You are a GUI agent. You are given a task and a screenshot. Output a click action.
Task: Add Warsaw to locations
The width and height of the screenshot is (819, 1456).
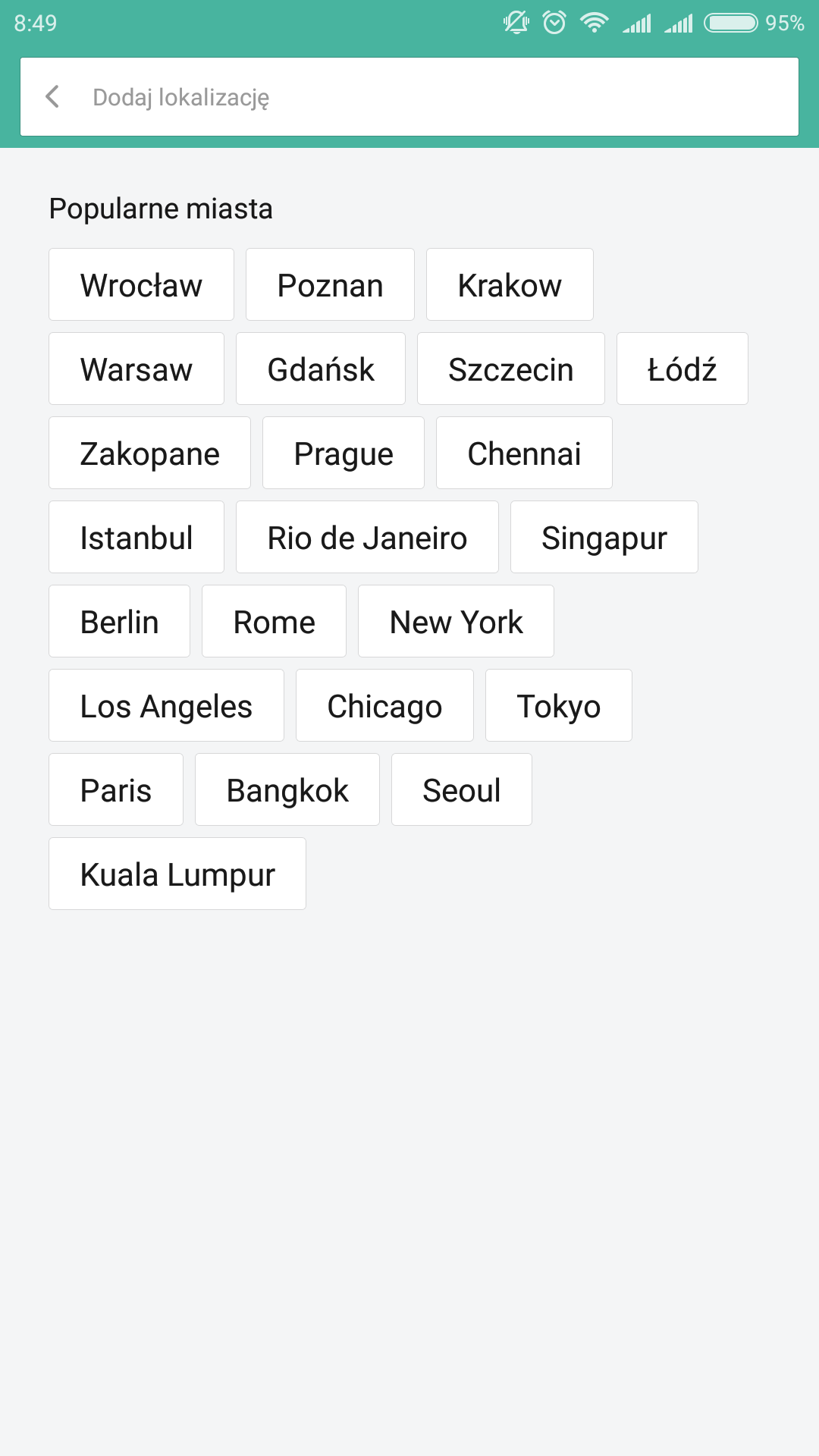pyautogui.click(x=136, y=369)
